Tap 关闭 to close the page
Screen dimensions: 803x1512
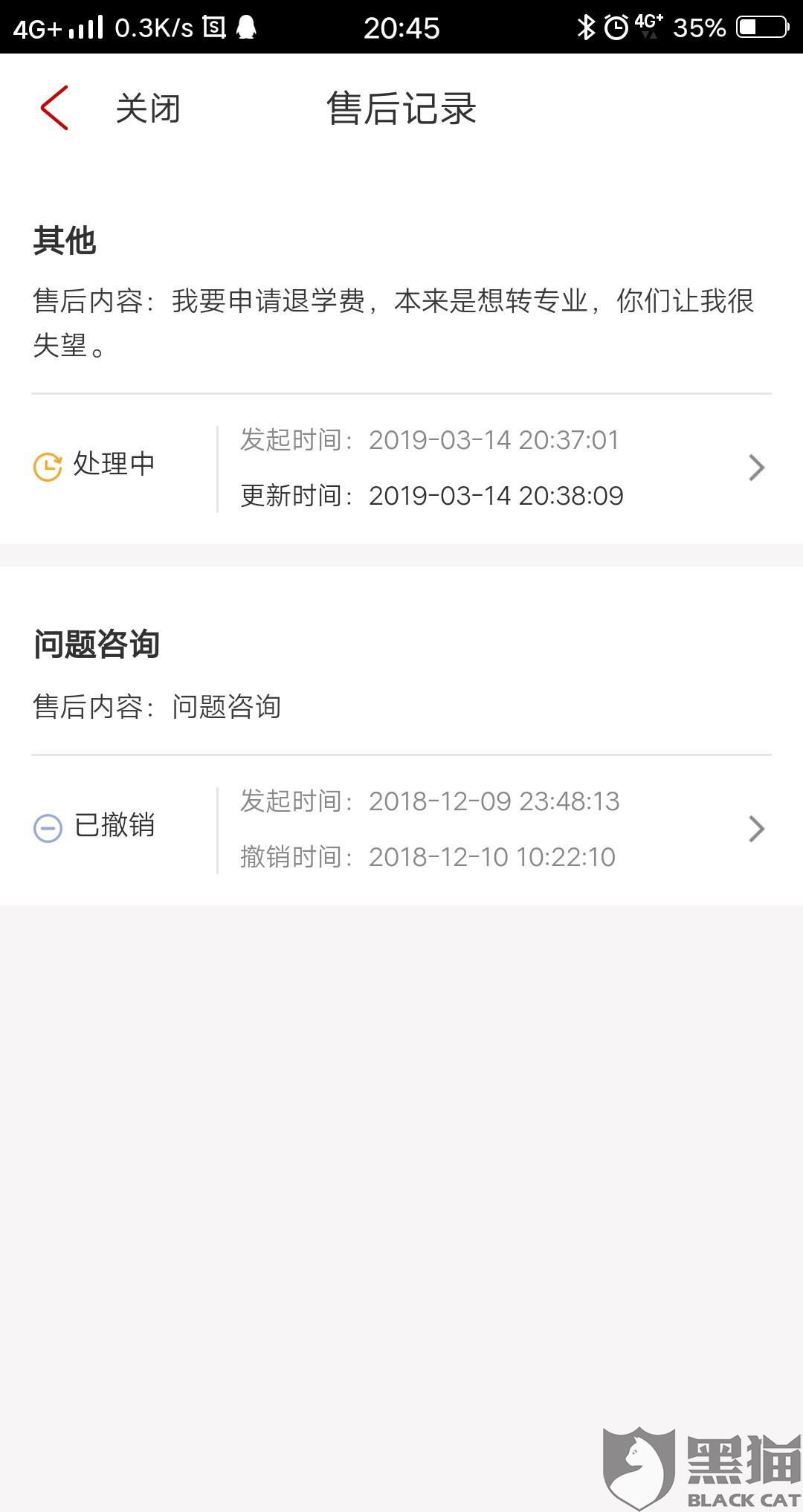click(148, 109)
